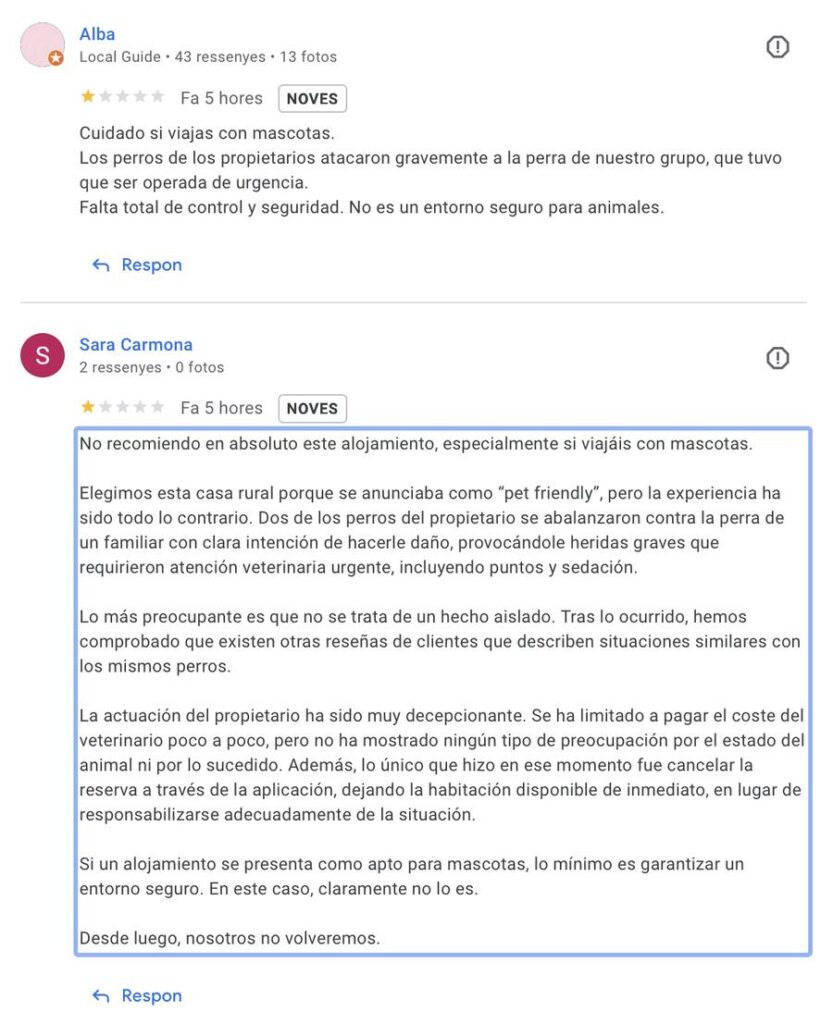833x1024 pixels.
Task: Report Sara Carmona's review via the flag icon
Action: pos(777,357)
